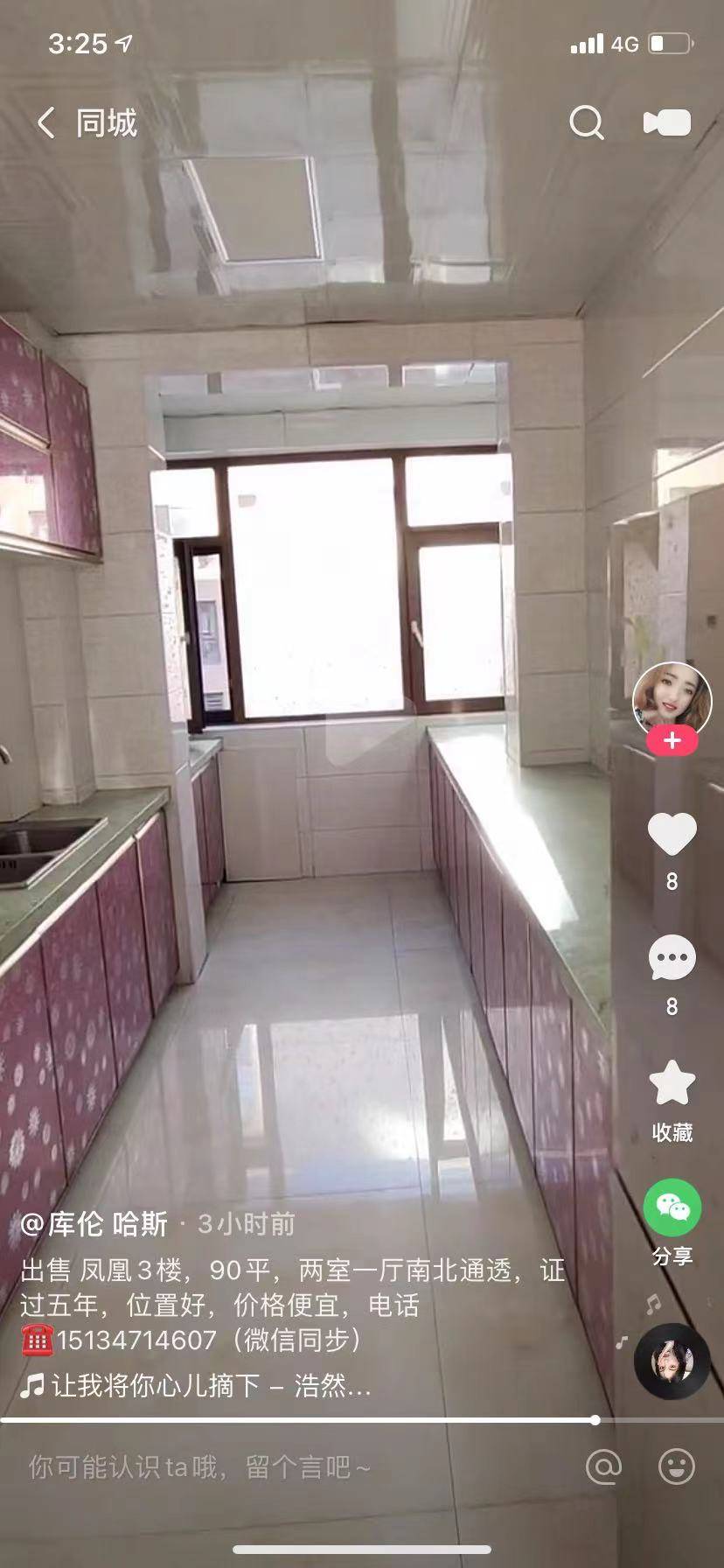The width and height of the screenshot is (724, 1568).
Task: Open the soundtrack 让我将你心儿摘下
Action: pyautogui.click(x=210, y=1386)
